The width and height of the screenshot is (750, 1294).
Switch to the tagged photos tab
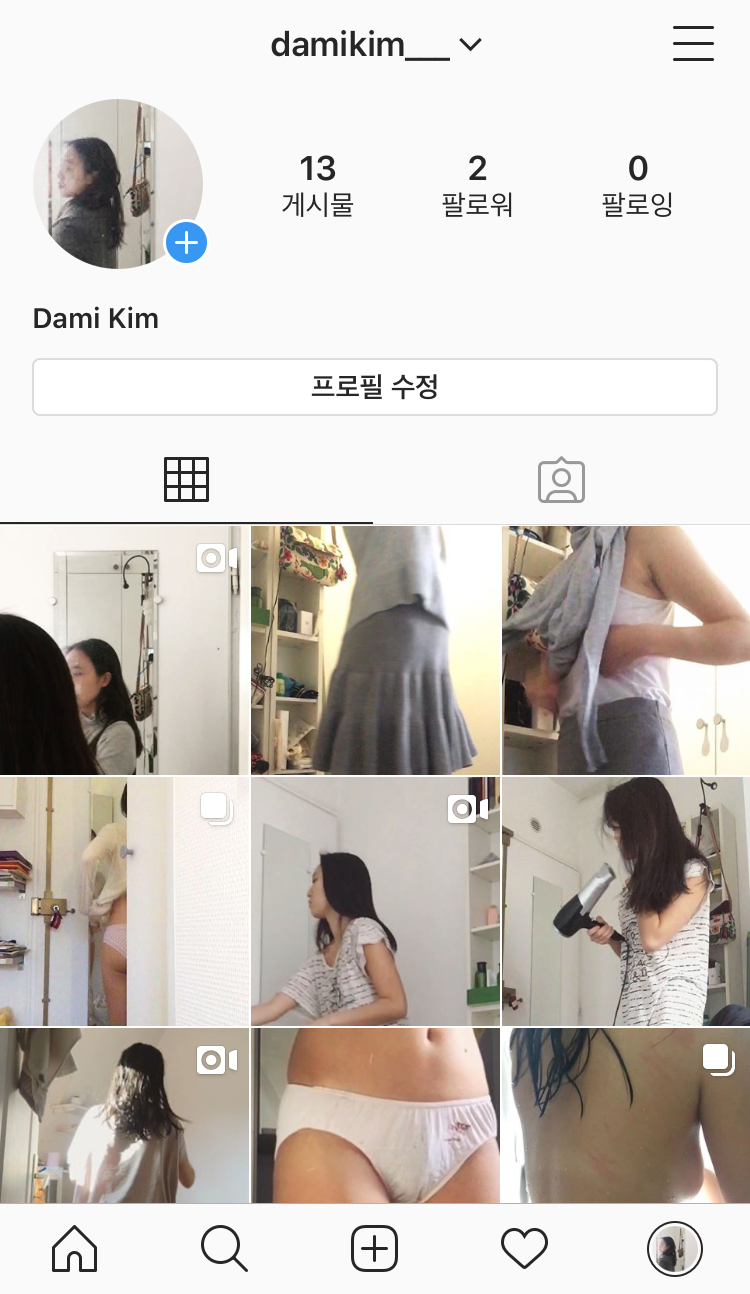point(561,481)
